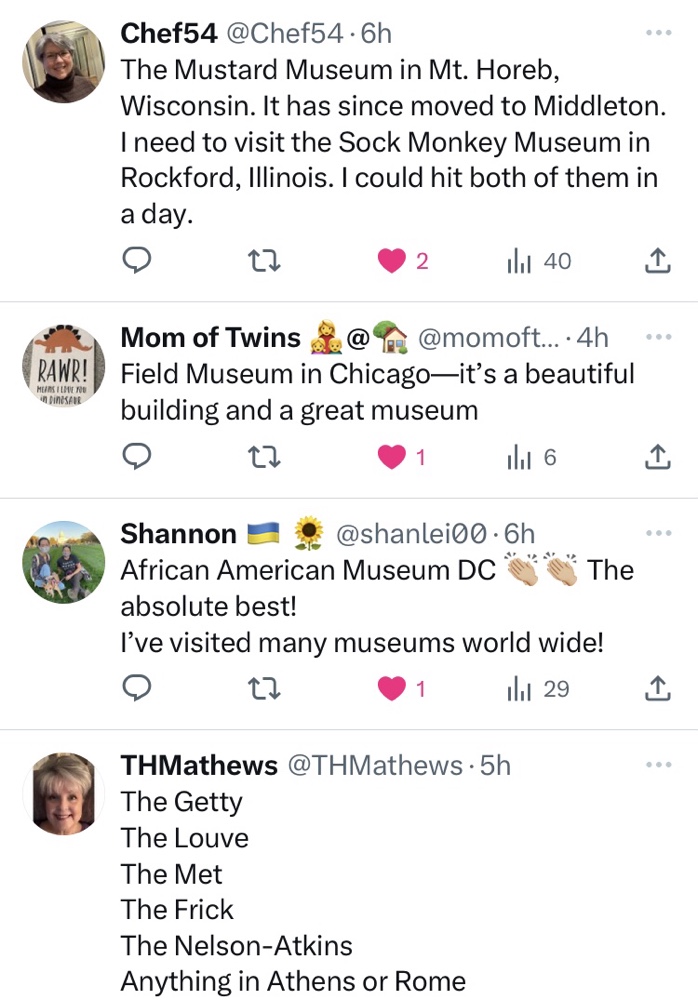698x1000 pixels.
Task: Reply to Chef54's Mustard Museum tweet
Action: tap(135, 262)
